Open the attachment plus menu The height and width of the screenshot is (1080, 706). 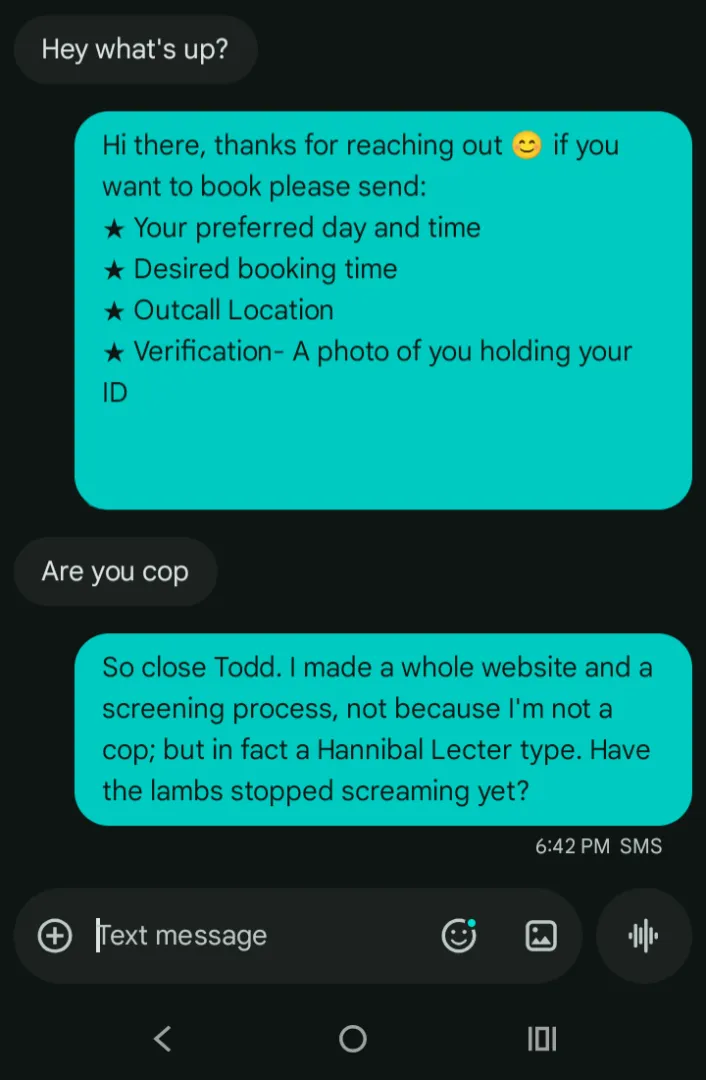pos(55,936)
